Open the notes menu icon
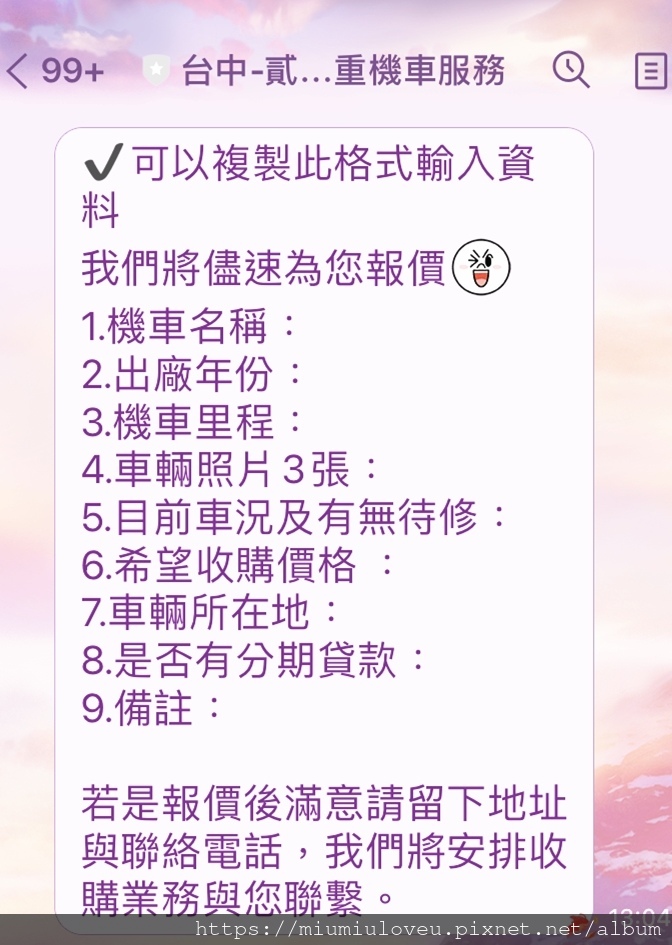The width and height of the screenshot is (672, 945). click(x=651, y=71)
